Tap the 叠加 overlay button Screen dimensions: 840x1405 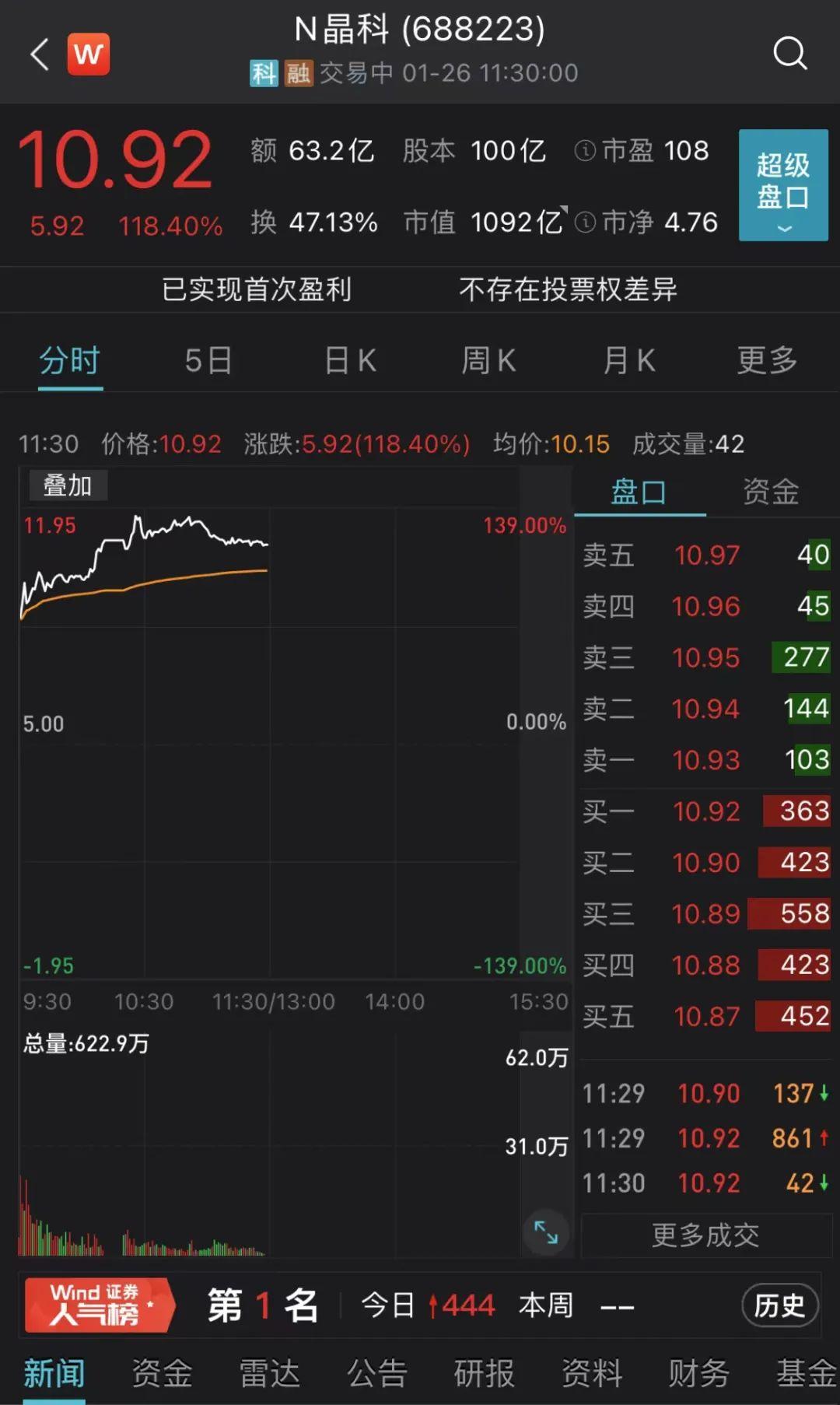(x=68, y=485)
